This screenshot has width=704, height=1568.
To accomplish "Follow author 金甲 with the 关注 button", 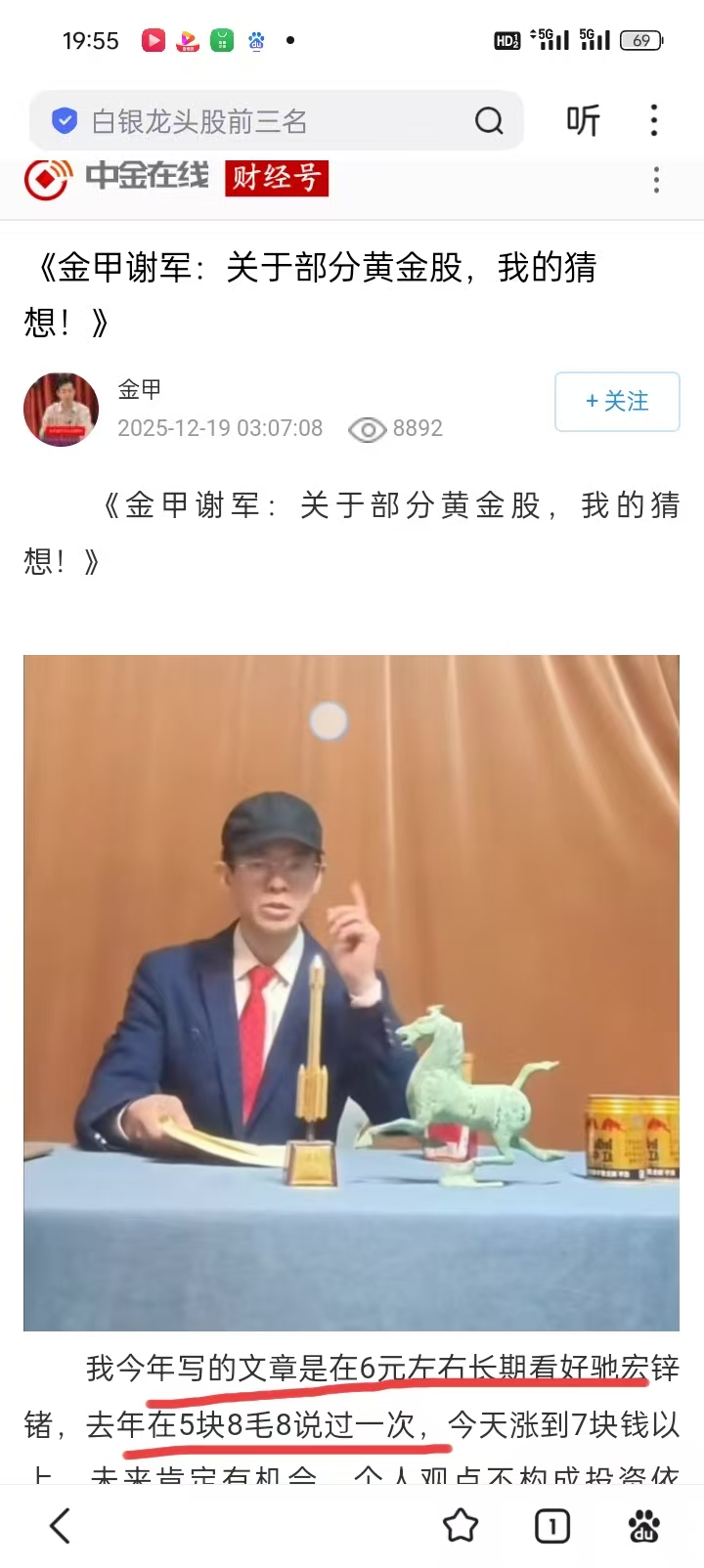I will [617, 402].
